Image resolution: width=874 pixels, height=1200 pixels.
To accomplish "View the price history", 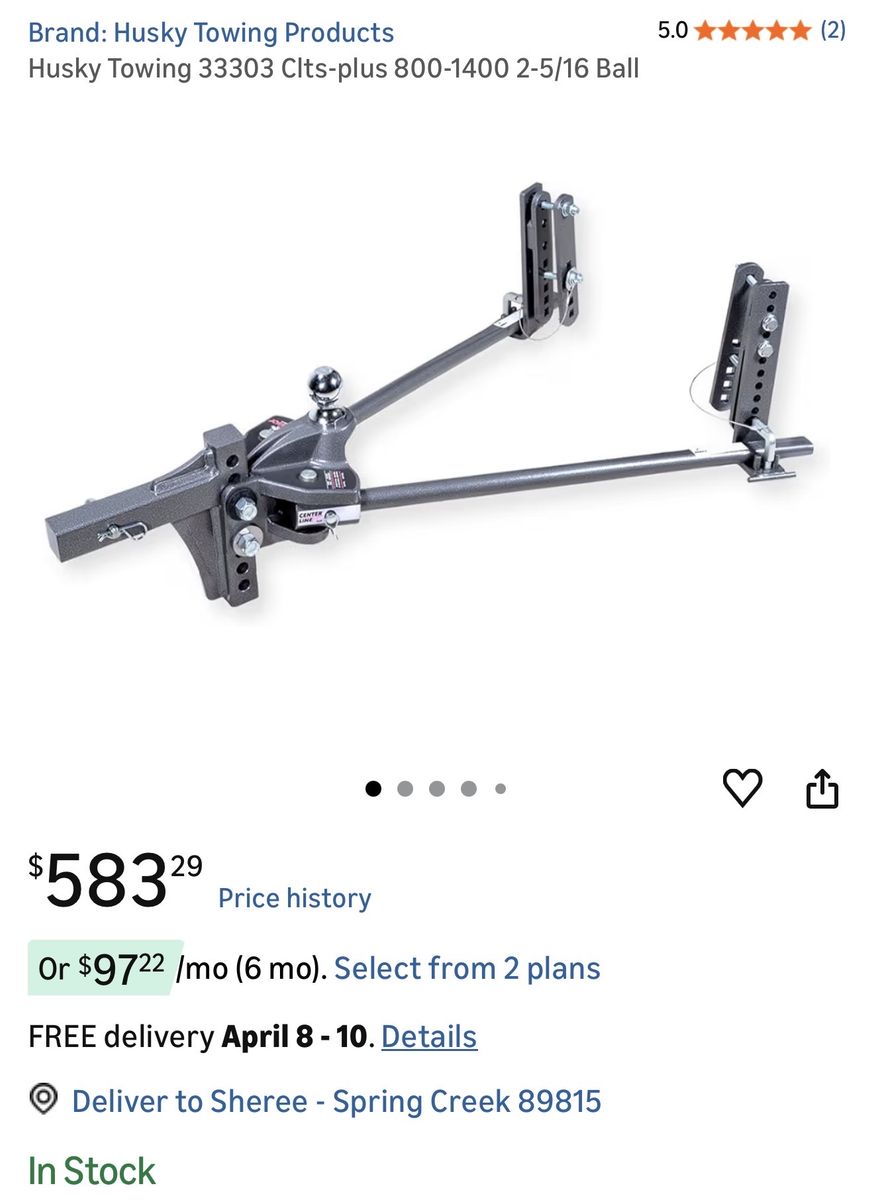I will point(294,898).
